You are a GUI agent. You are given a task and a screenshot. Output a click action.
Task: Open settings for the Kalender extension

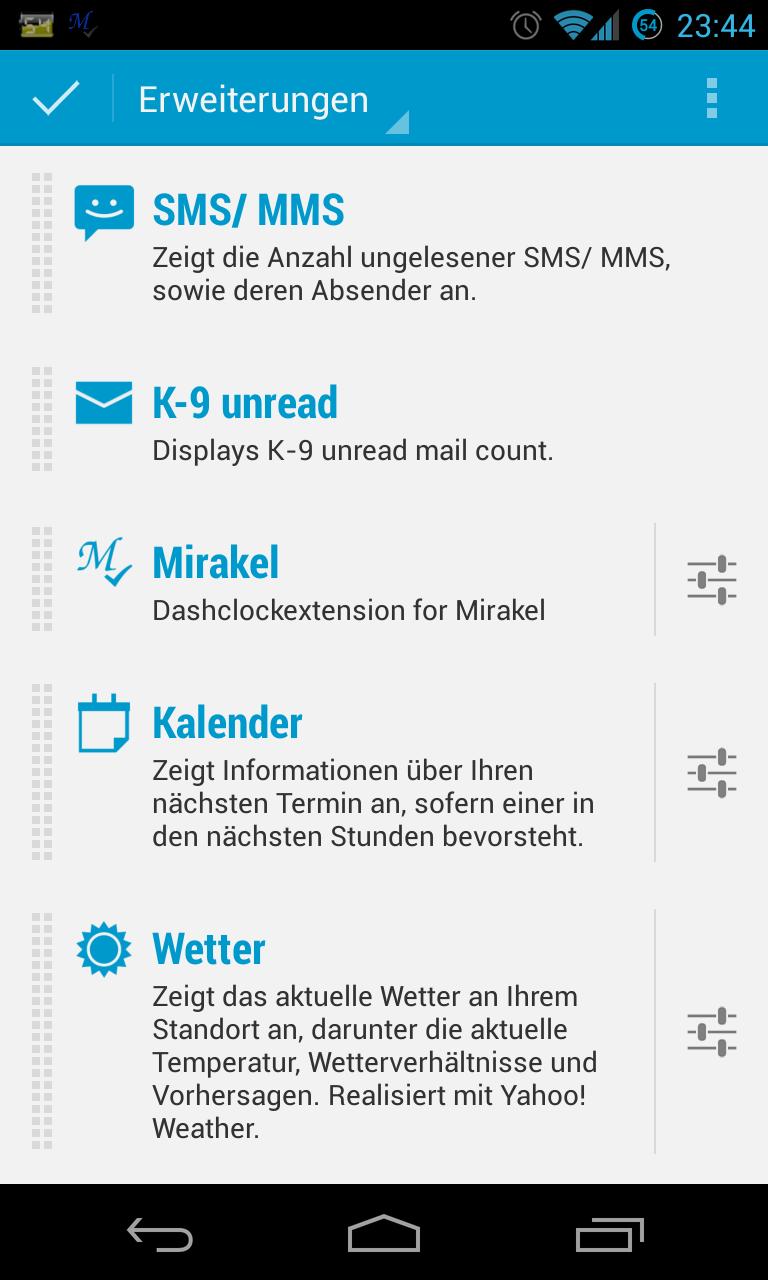[712, 771]
